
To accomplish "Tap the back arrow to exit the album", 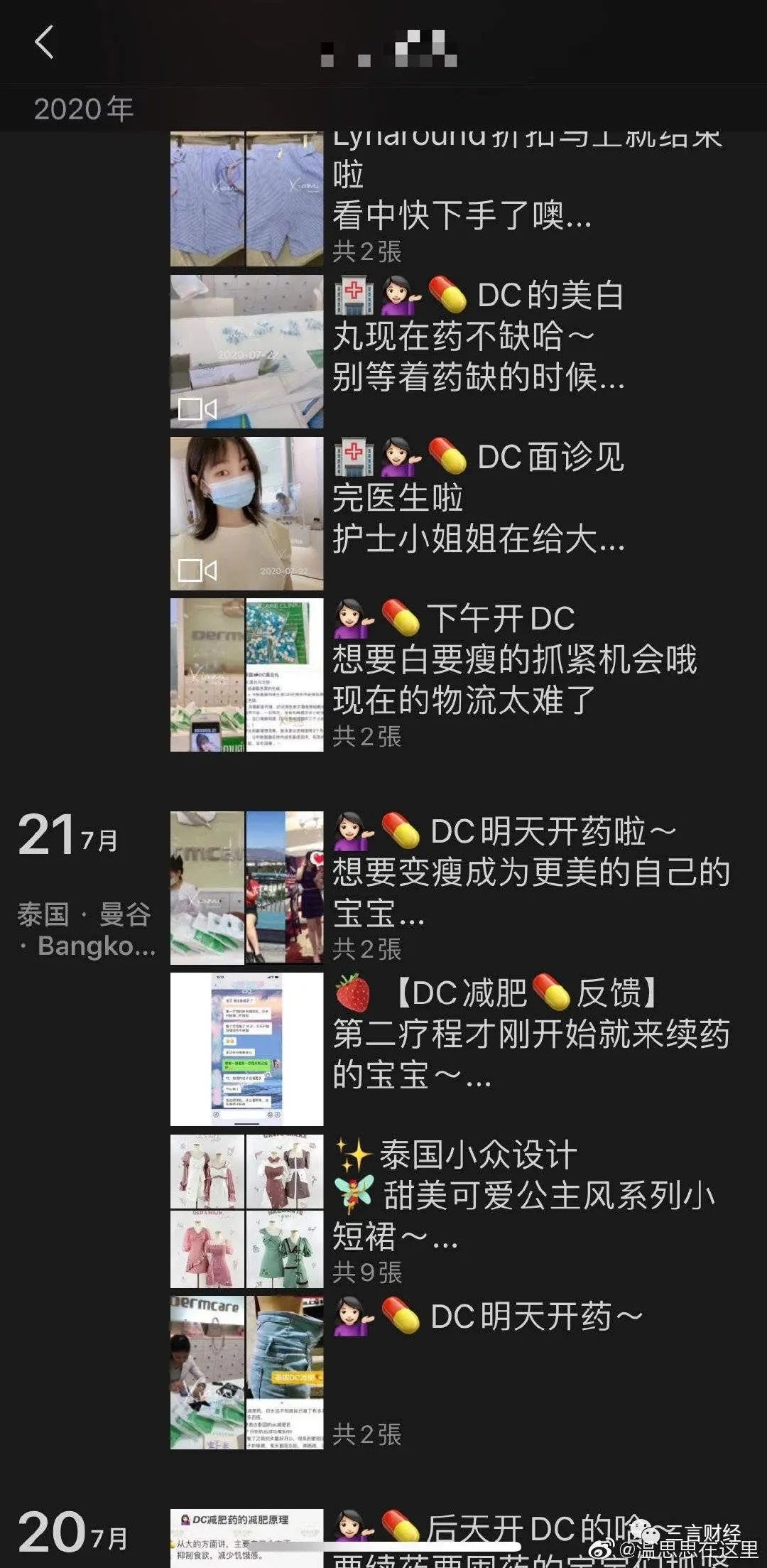I will pyautogui.click(x=44, y=40).
